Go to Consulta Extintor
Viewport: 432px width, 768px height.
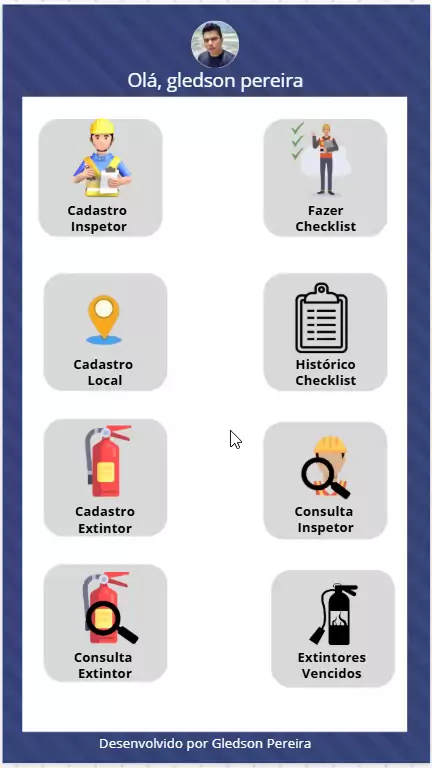coord(105,623)
